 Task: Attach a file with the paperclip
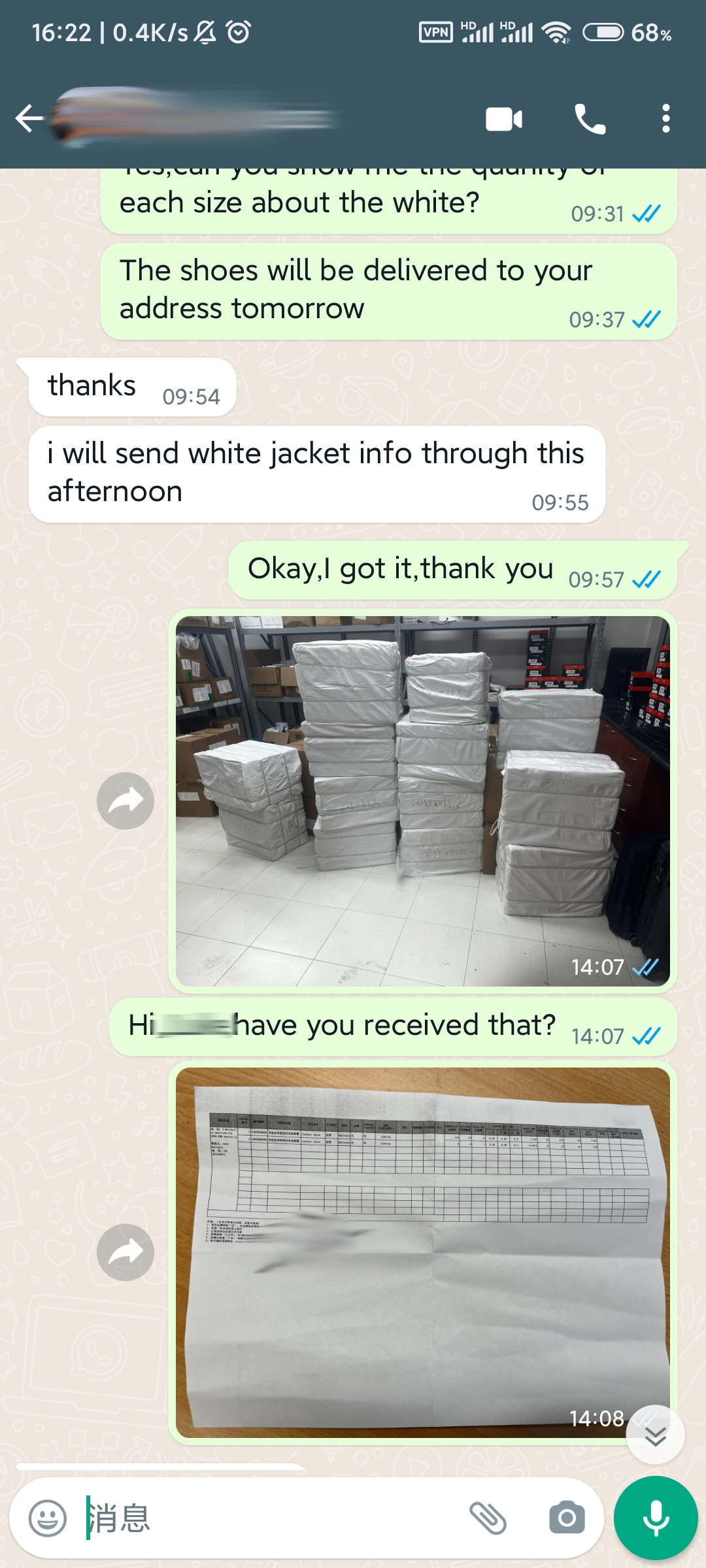pyautogui.click(x=488, y=1518)
